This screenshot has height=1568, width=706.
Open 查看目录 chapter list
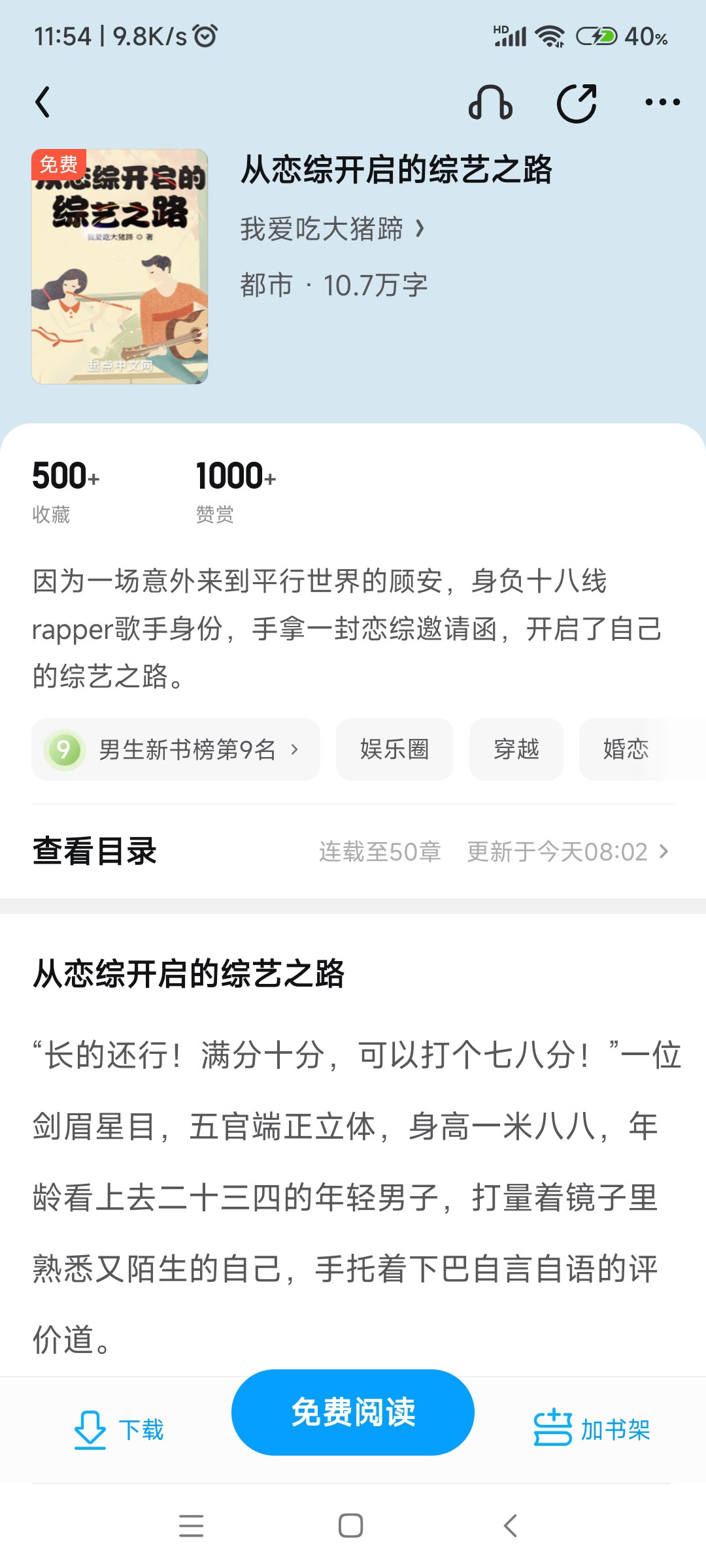[95, 851]
